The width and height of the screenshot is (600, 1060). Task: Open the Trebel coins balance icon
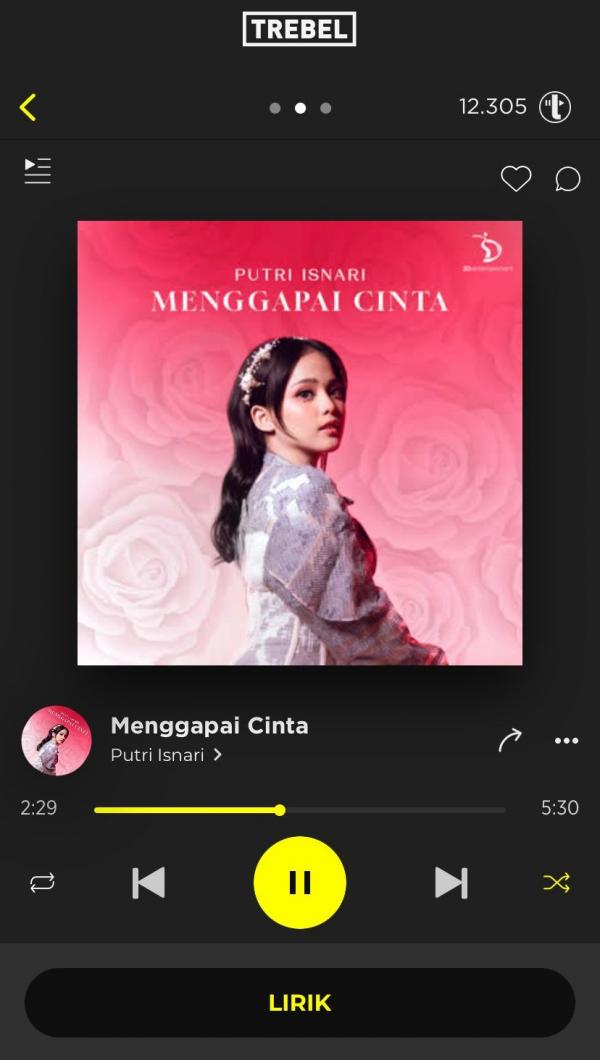pos(555,107)
